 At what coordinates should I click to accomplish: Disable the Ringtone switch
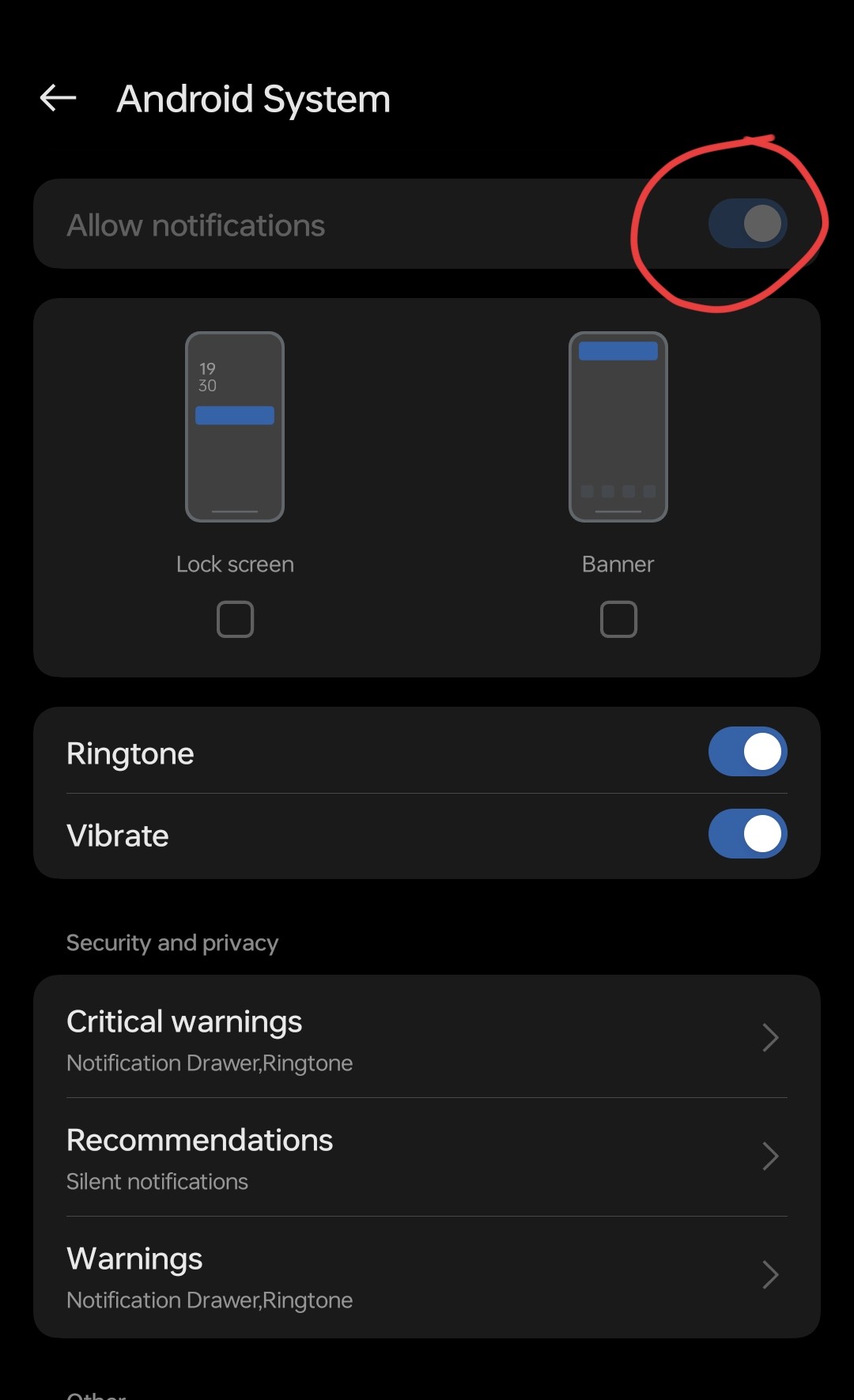746,752
